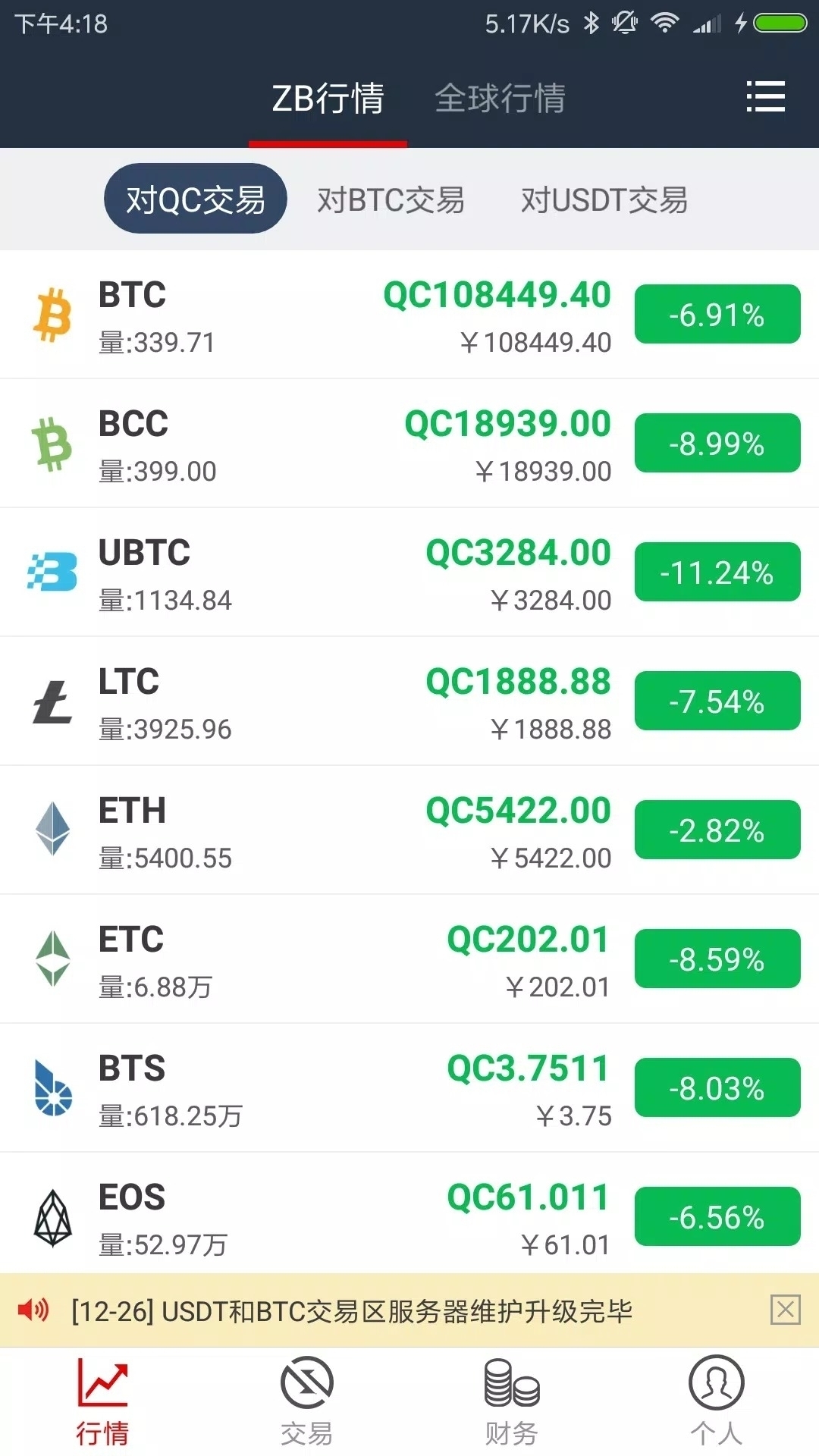Tap the LTC Litecoin icon
Viewport: 819px width, 1456px height.
[x=53, y=701]
